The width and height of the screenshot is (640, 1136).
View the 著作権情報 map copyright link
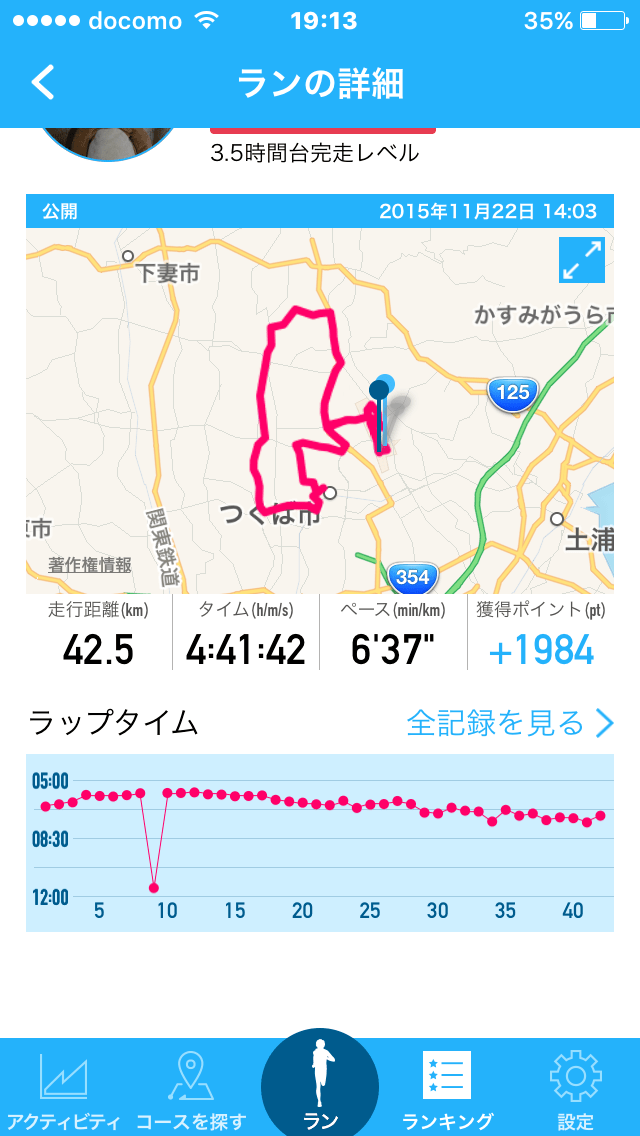(90, 565)
